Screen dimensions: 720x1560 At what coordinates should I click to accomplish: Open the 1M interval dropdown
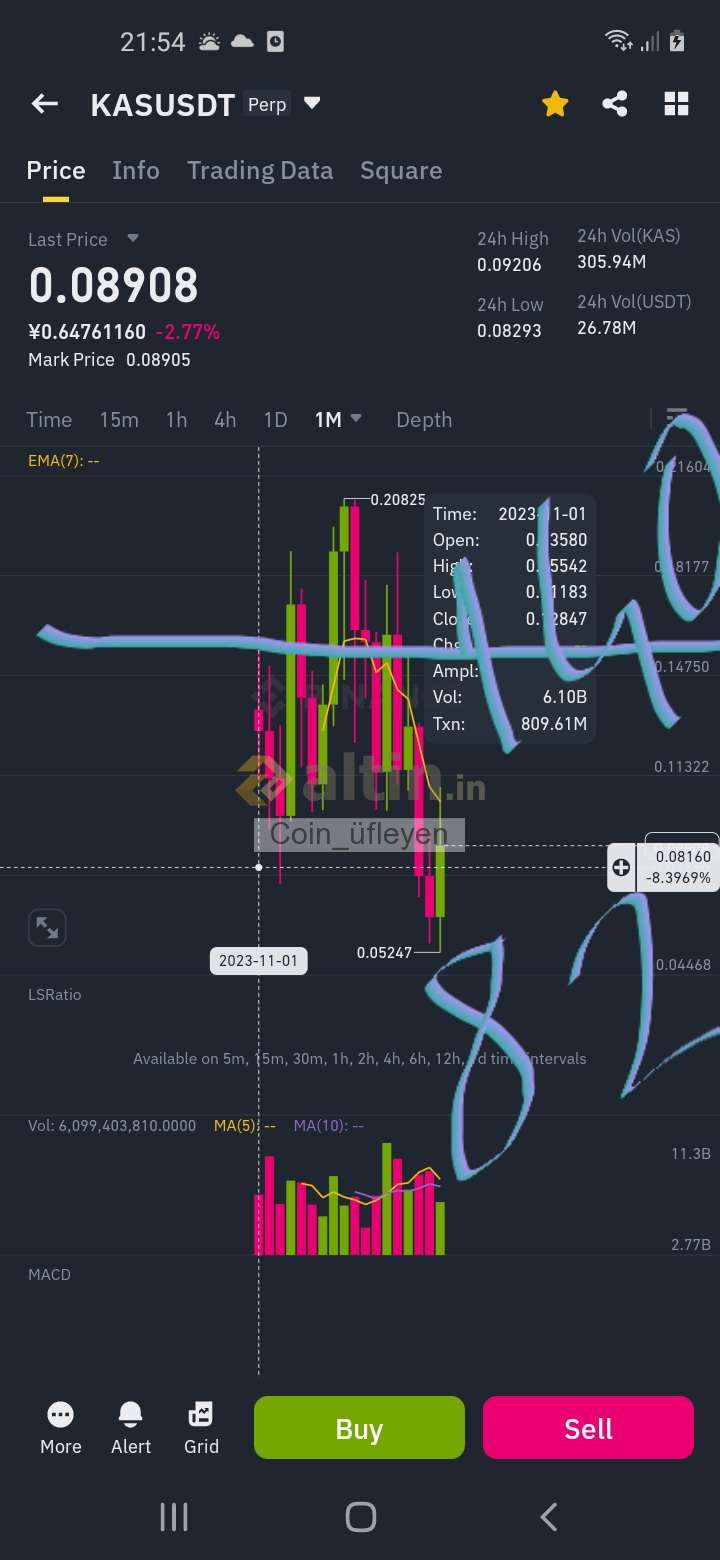tap(338, 420)
